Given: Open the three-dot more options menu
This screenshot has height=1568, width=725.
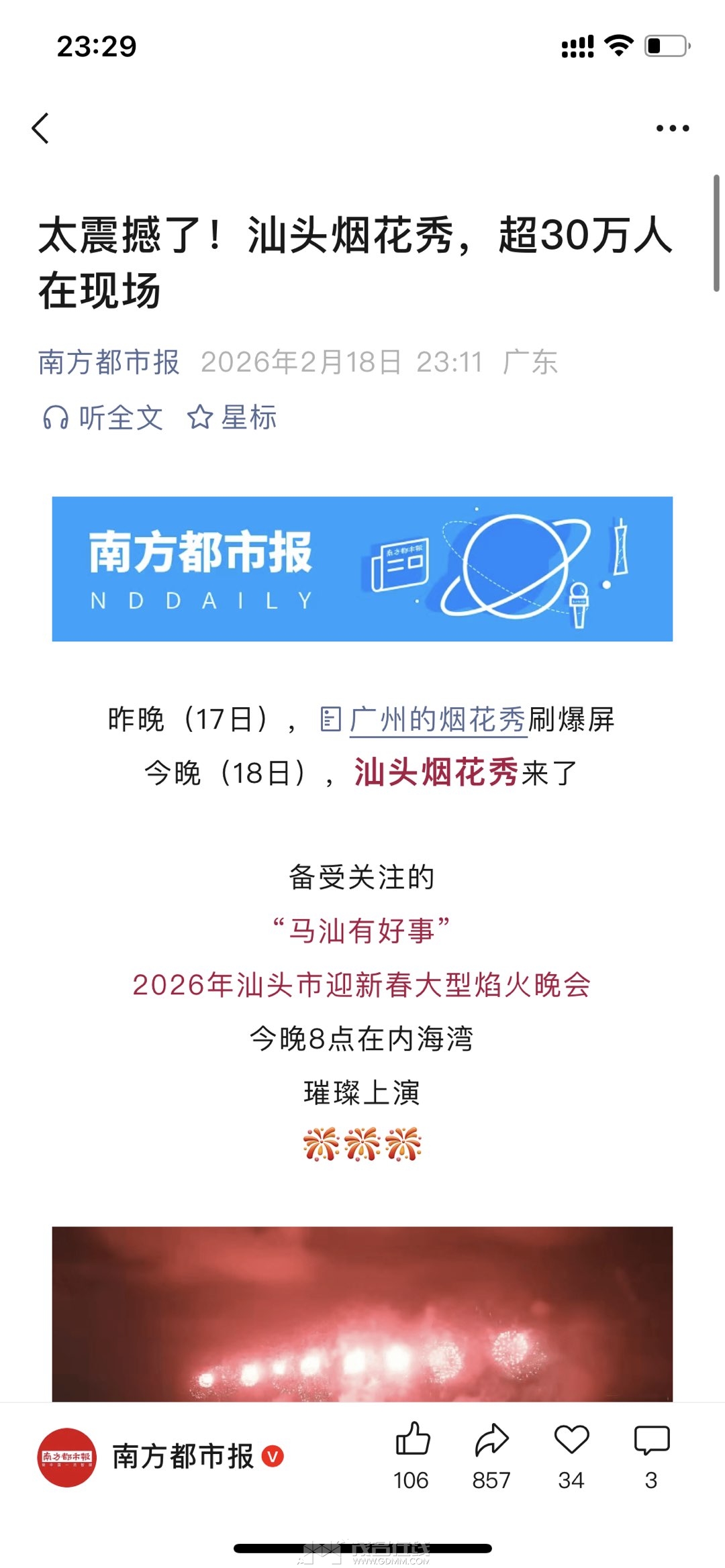Looking at the screenshot, I should click(672, 127).
